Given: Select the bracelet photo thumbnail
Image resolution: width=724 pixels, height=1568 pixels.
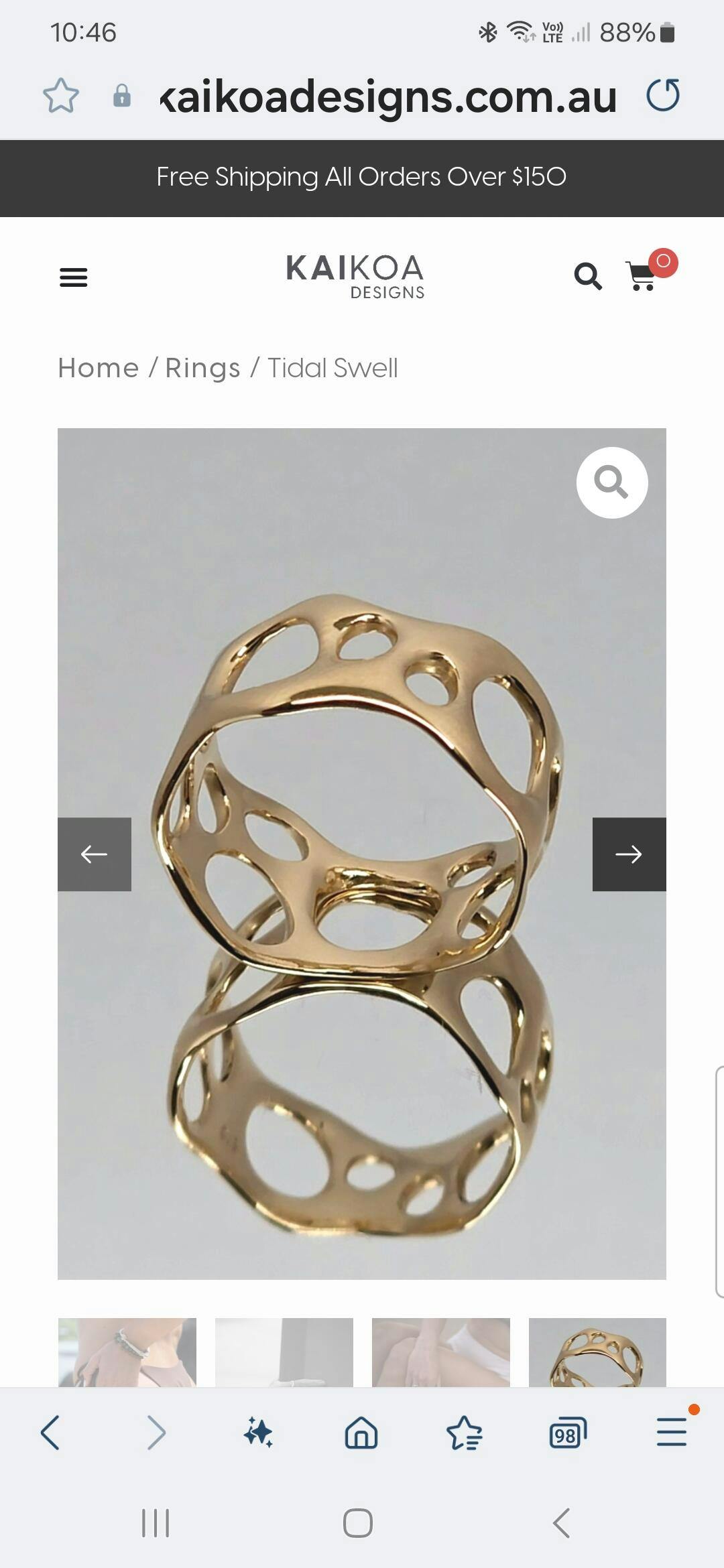Looking at the screenshot, I should tap(127, 1352).
